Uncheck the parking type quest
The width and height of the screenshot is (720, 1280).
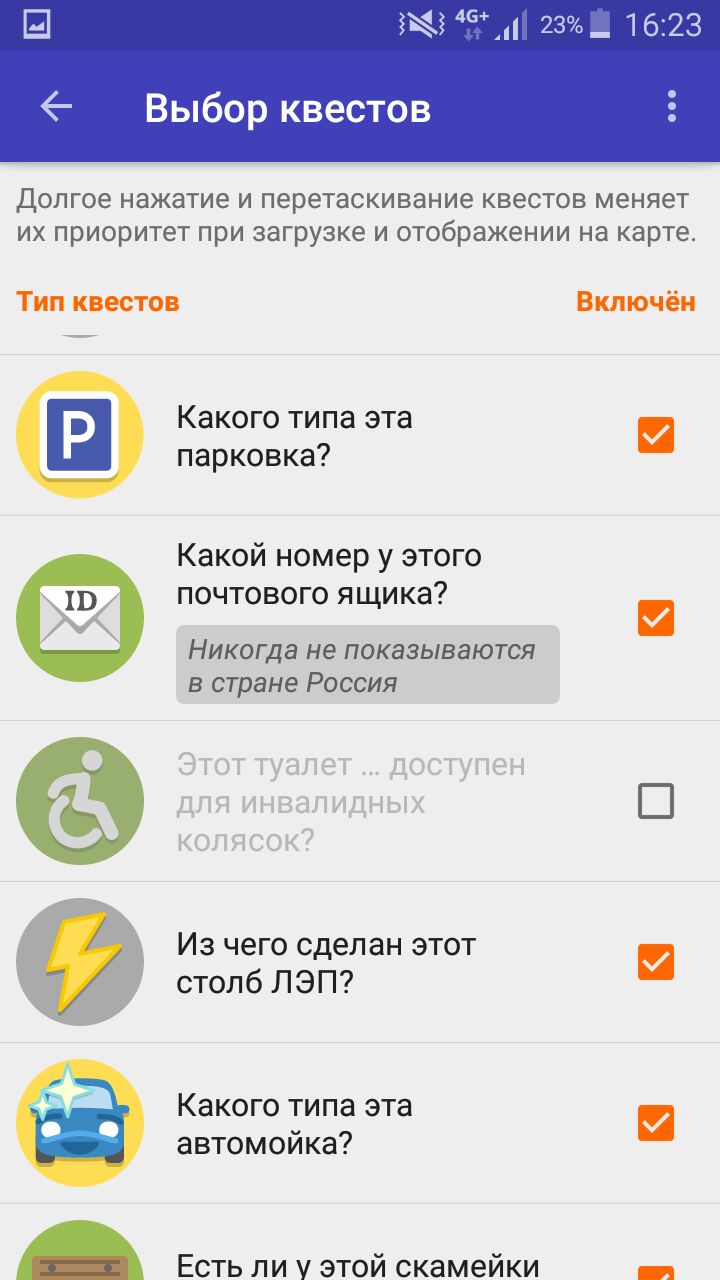656,435
